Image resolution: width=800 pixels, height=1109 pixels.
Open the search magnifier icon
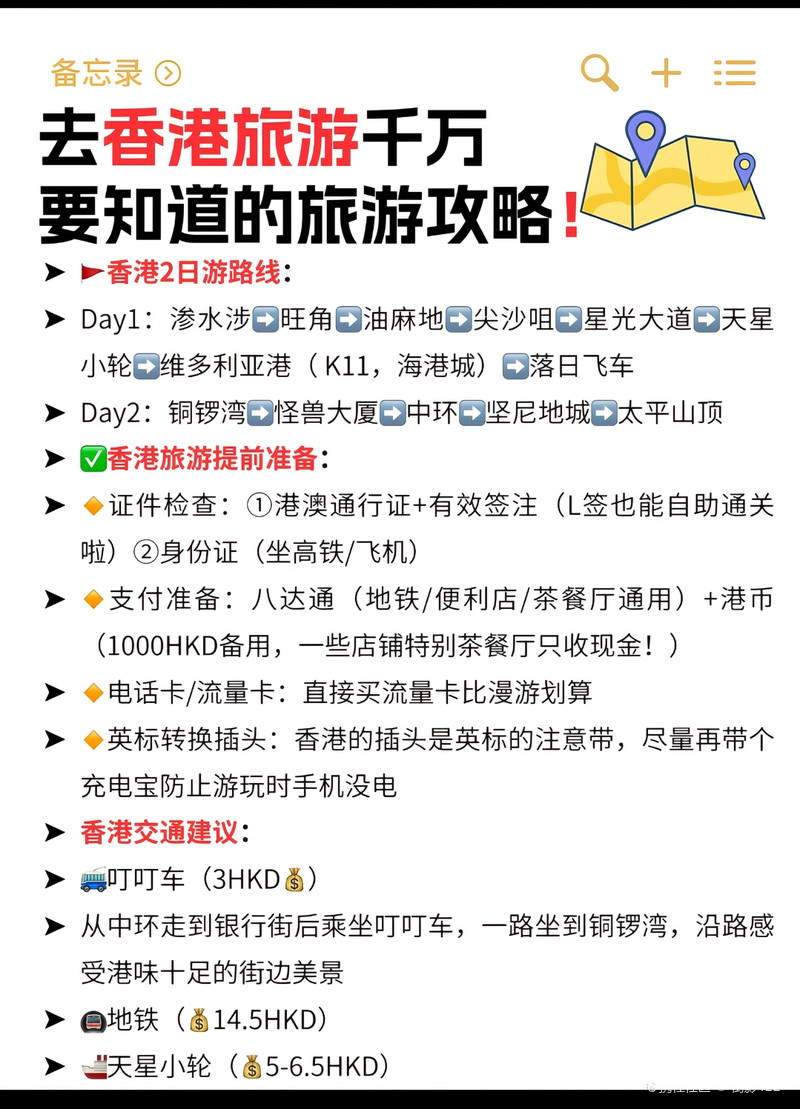(x=600, y=73)
